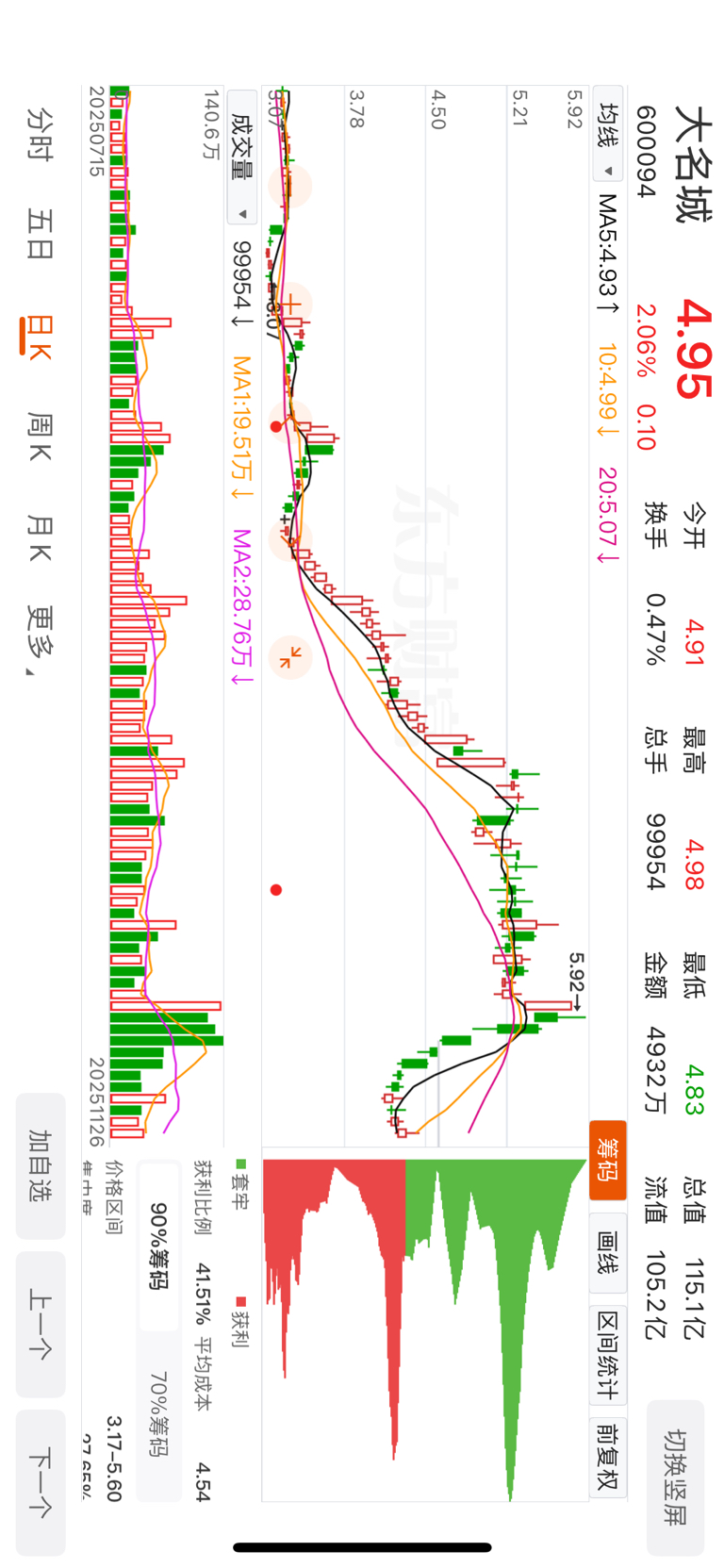Change the 前复权 adjustment setting
This screenshot has width=724, height=1568.
coord(608,1458)
